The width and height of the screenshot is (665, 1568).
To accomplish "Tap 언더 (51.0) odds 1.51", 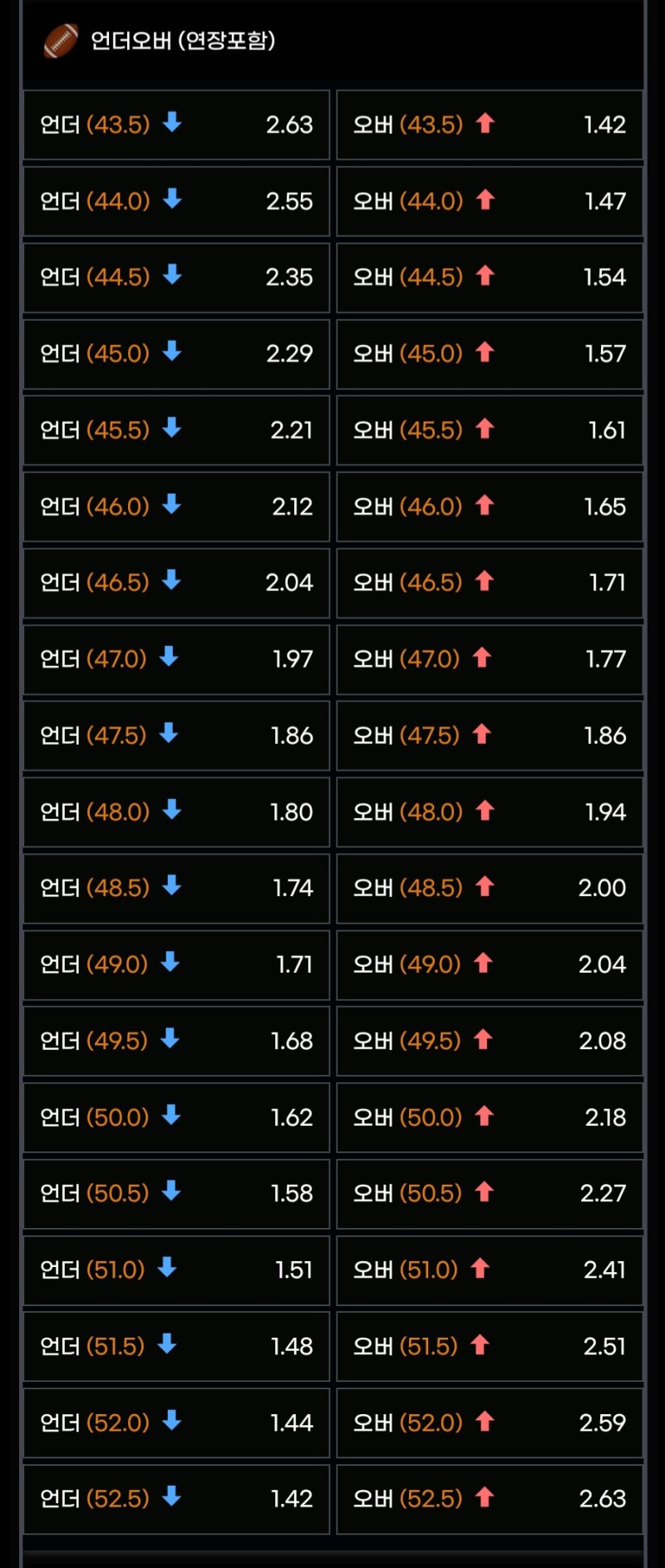I will 176,1270.
